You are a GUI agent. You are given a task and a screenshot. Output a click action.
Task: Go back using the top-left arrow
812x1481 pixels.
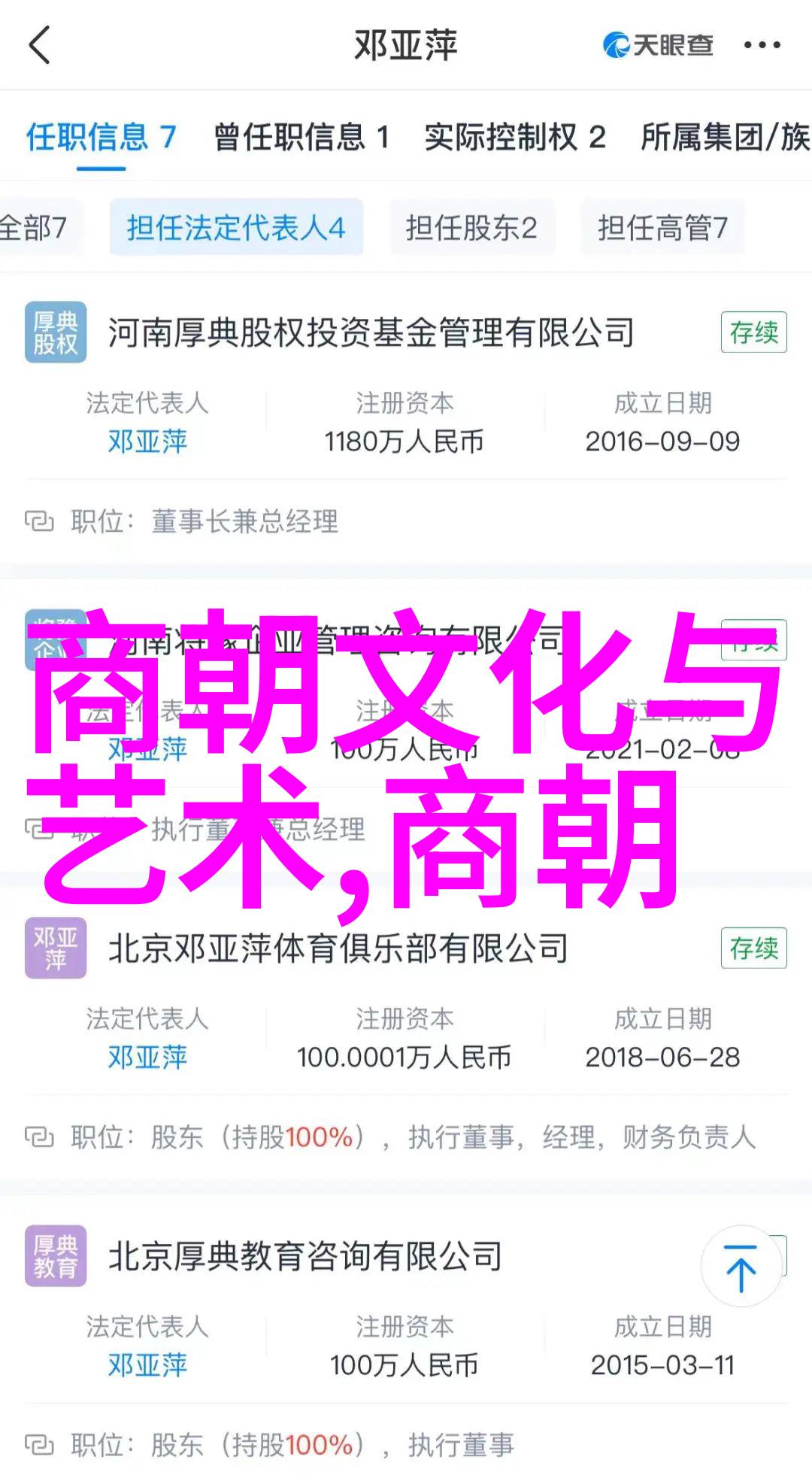(39, 45)
